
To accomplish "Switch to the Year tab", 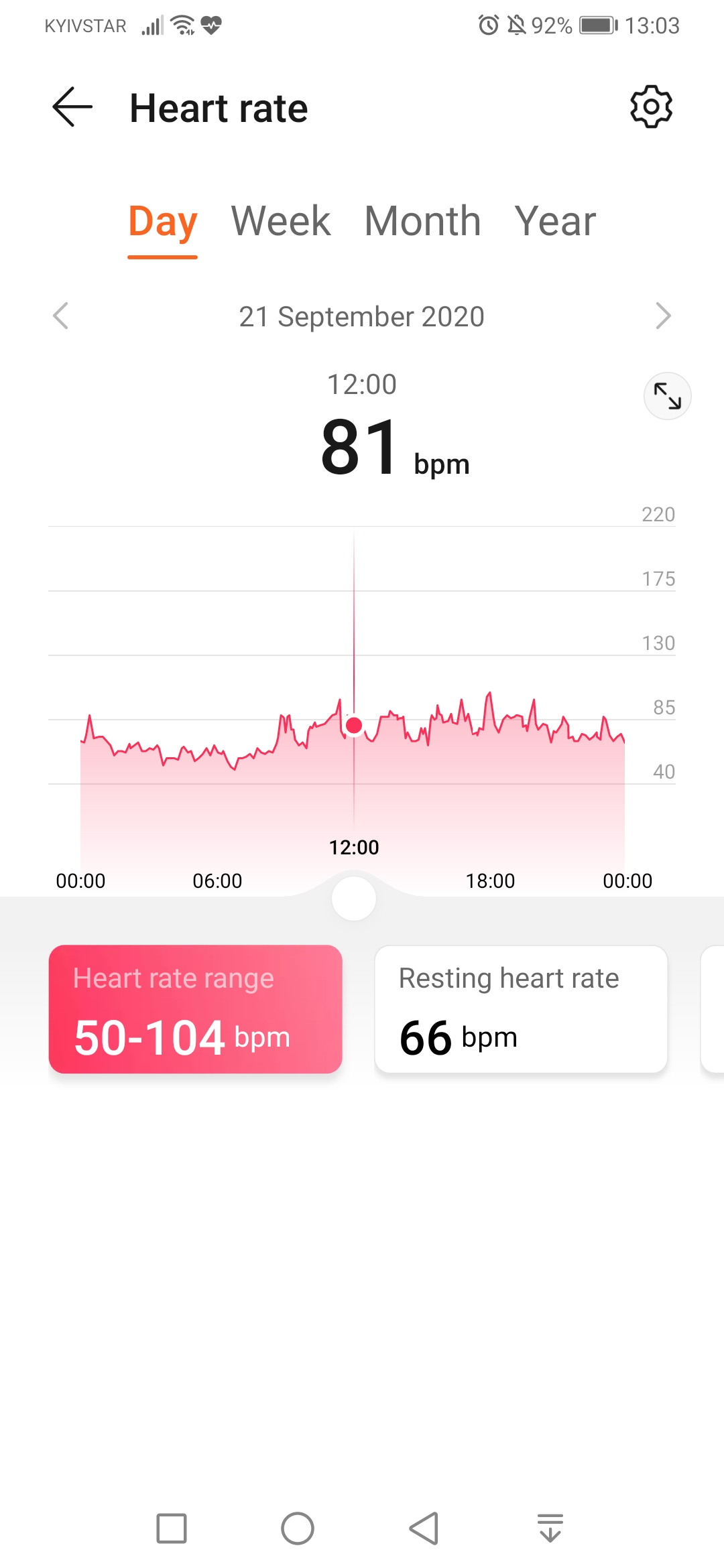I will coord(555,221).
